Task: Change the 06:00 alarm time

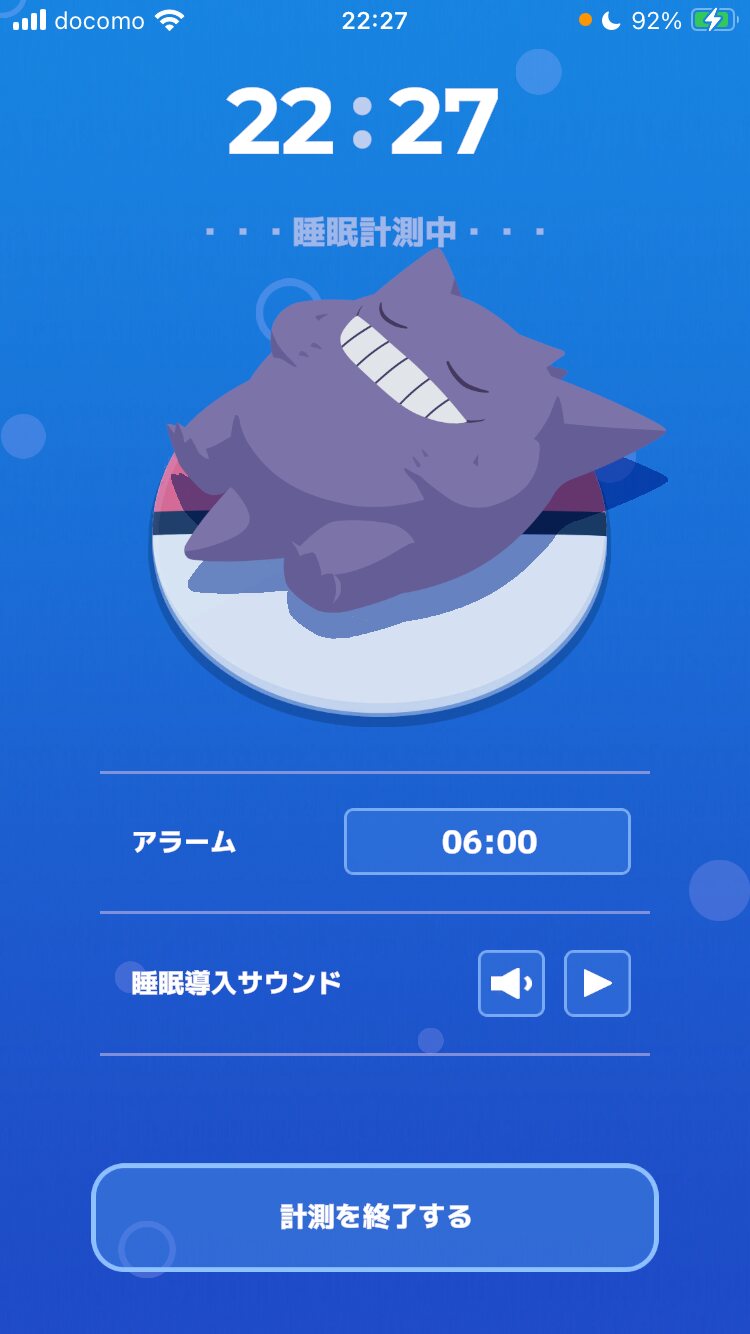Action: tap(487, 842)
